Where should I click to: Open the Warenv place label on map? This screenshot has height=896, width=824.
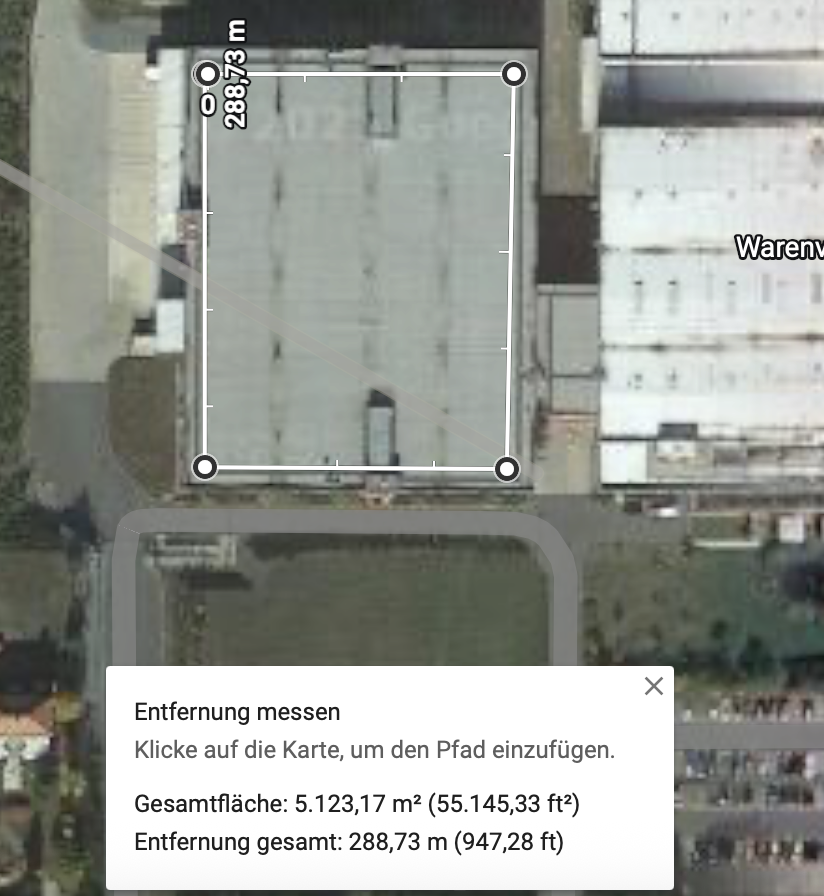click(x=779, y=247)
